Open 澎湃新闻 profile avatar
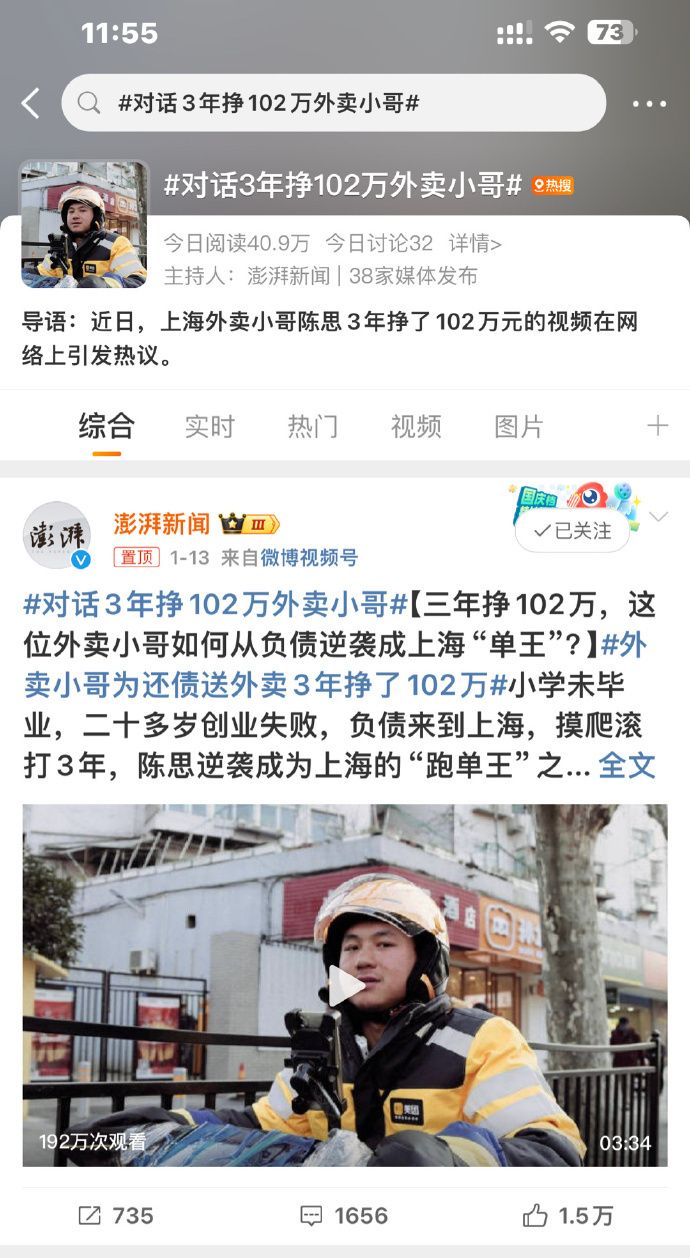This screenshot has height=1258, width=690. [57, 536]
